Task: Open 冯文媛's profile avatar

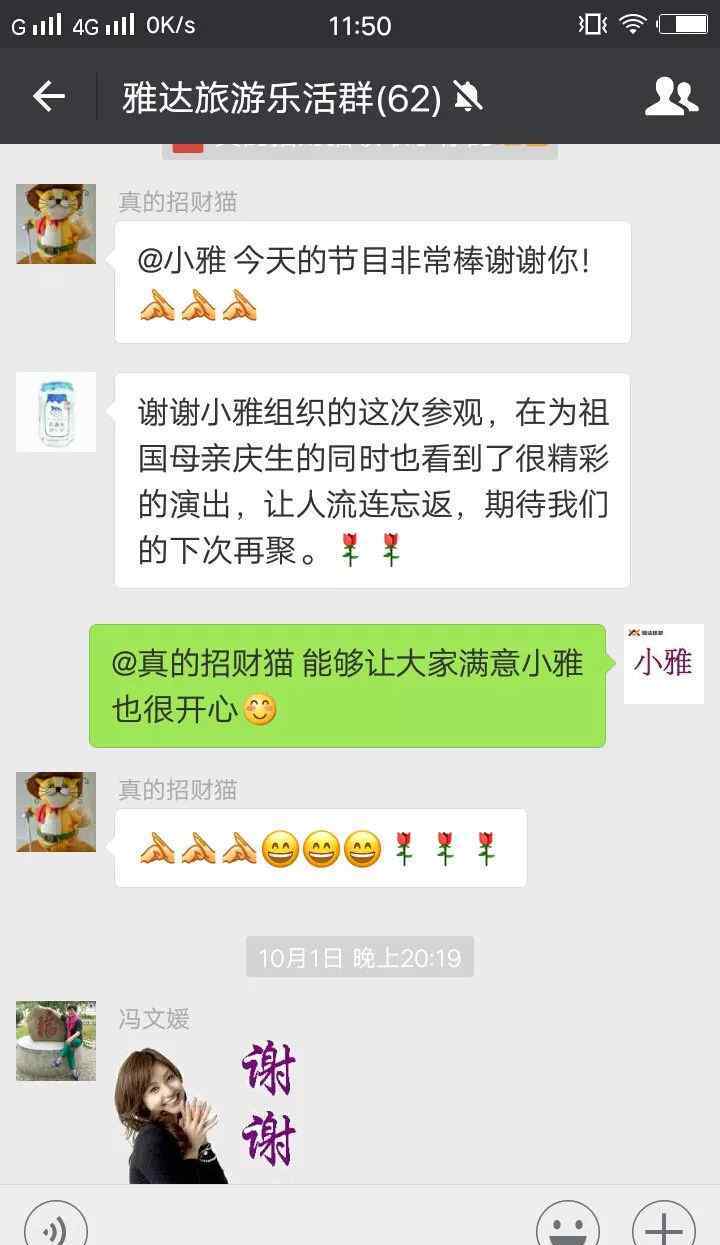Action: pos(56,1041)
